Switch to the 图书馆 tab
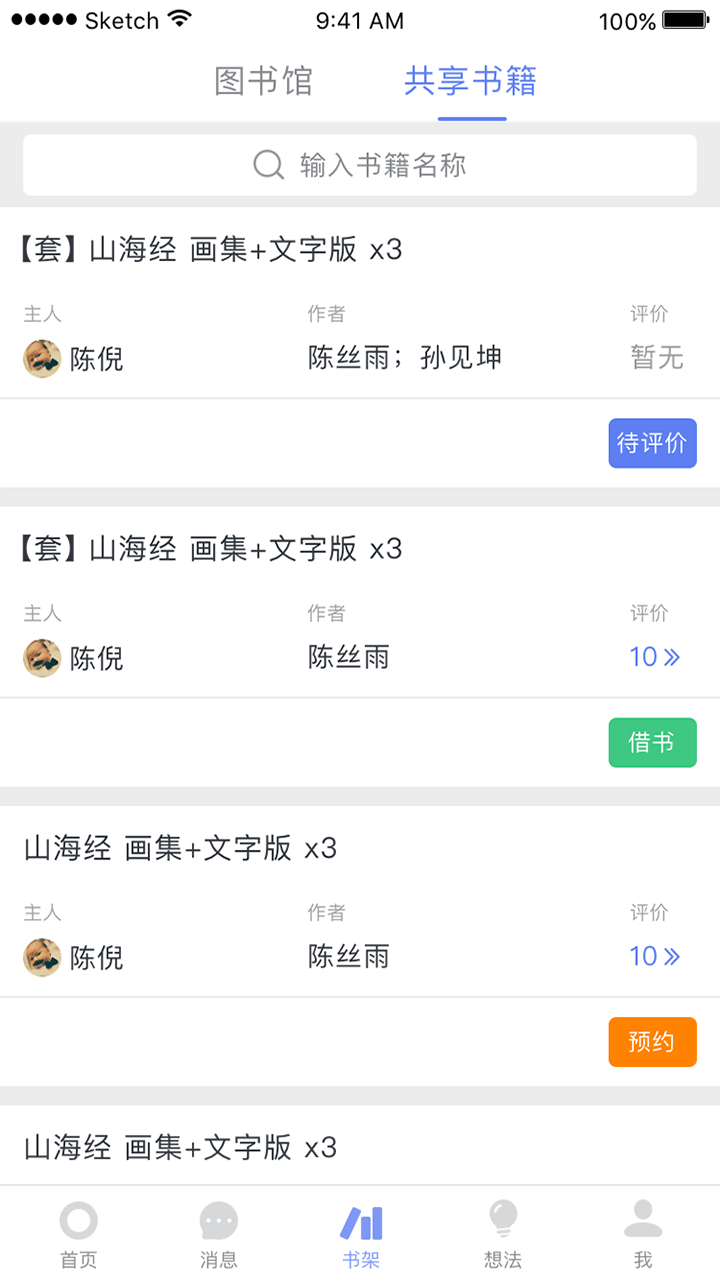 [x=263, y=82]
